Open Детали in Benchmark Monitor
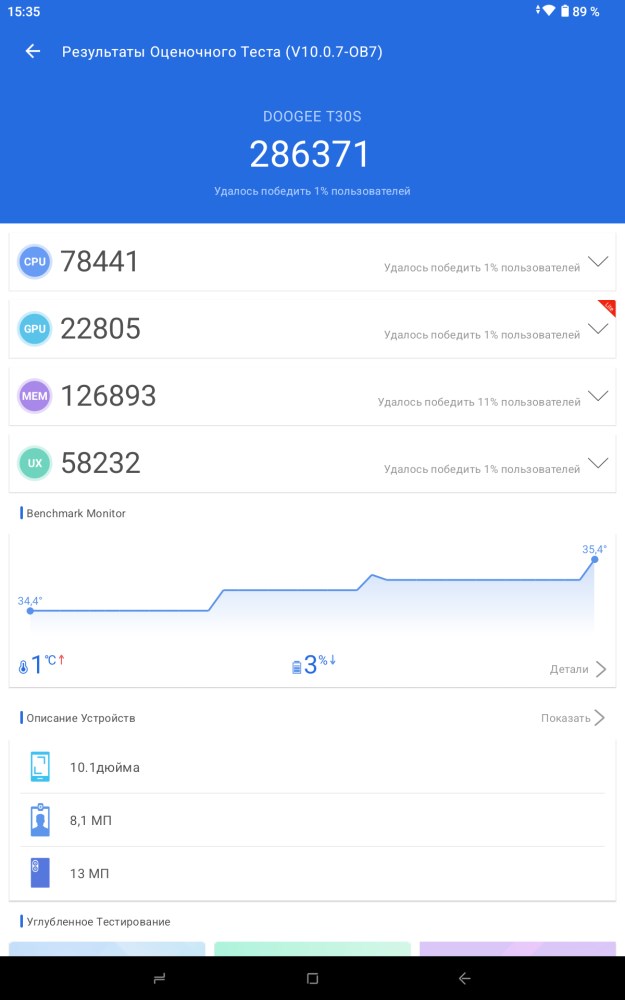The height and width of the screenshot is (1000, 625). pyautogui.click(x=578, y=669)
